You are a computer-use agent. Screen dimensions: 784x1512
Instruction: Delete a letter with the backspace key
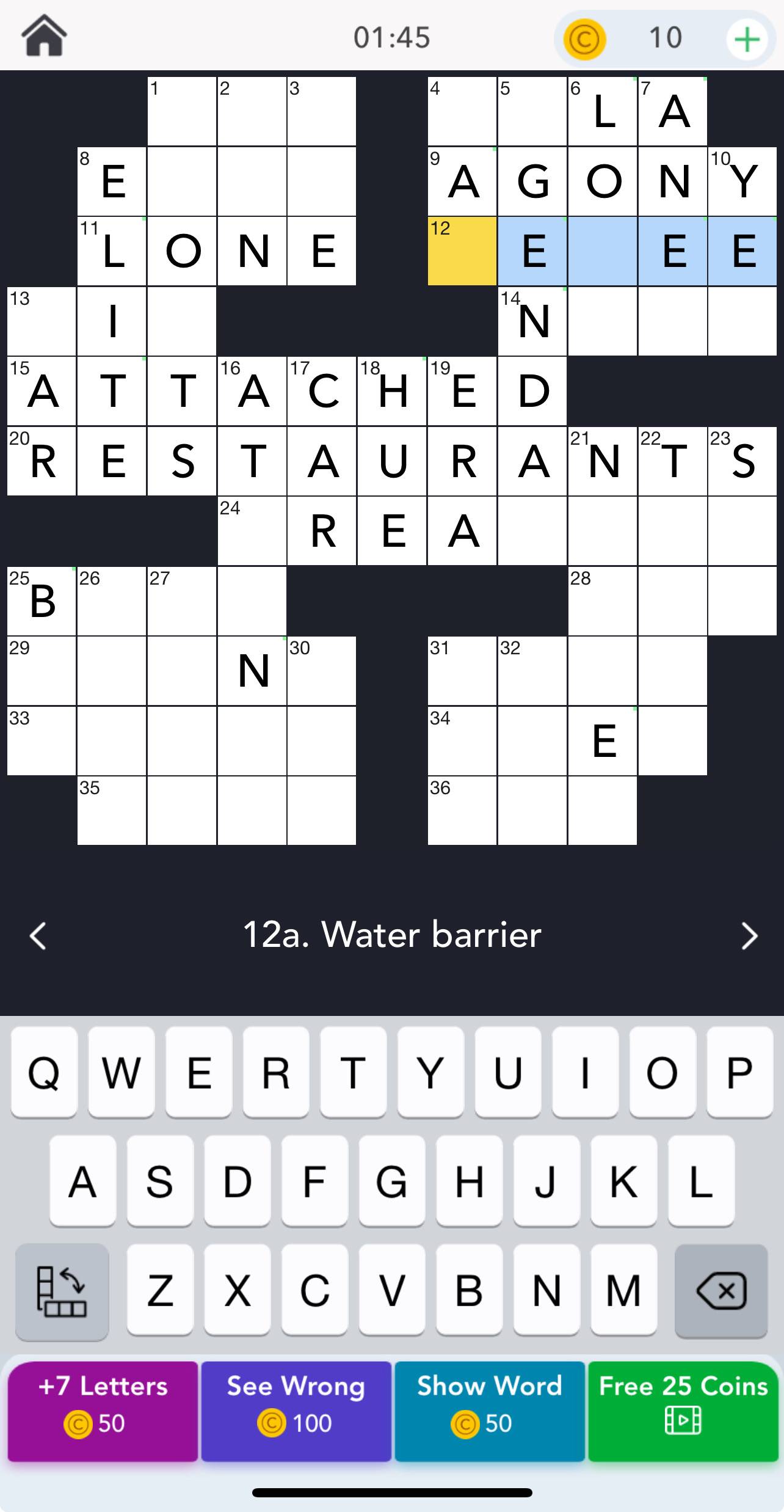(x=720, y=1290)
